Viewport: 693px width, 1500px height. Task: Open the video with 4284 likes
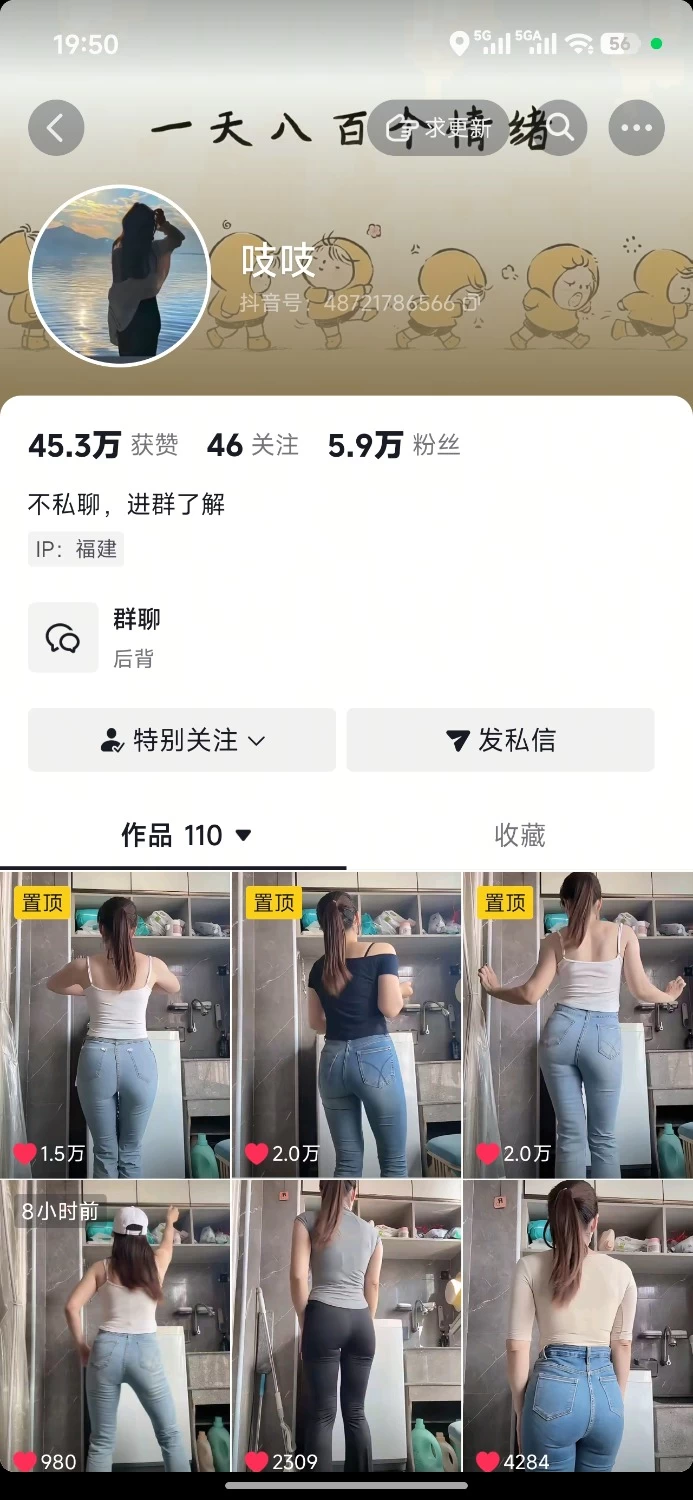click(x=578, y=1326)
